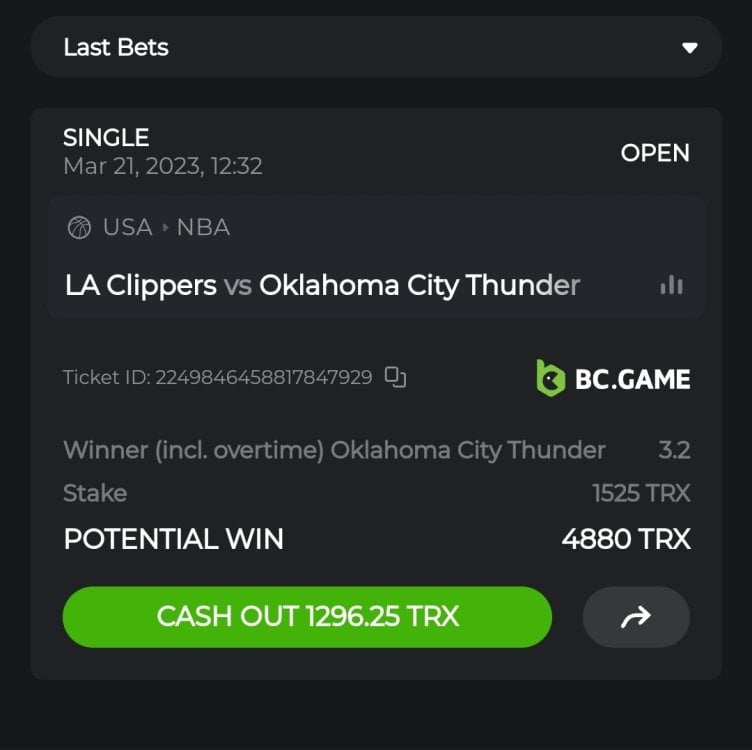
Task: Cash out 1296.25 TRX
Action: point(307,616)
